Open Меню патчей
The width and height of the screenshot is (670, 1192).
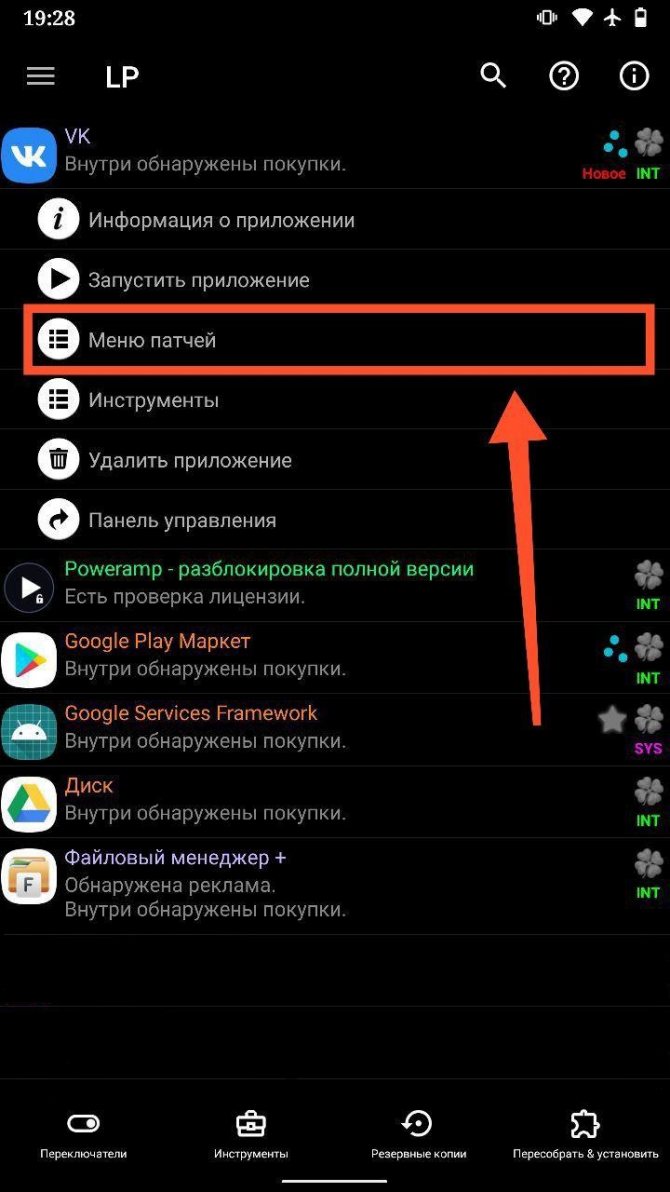[x=152, y=340]
